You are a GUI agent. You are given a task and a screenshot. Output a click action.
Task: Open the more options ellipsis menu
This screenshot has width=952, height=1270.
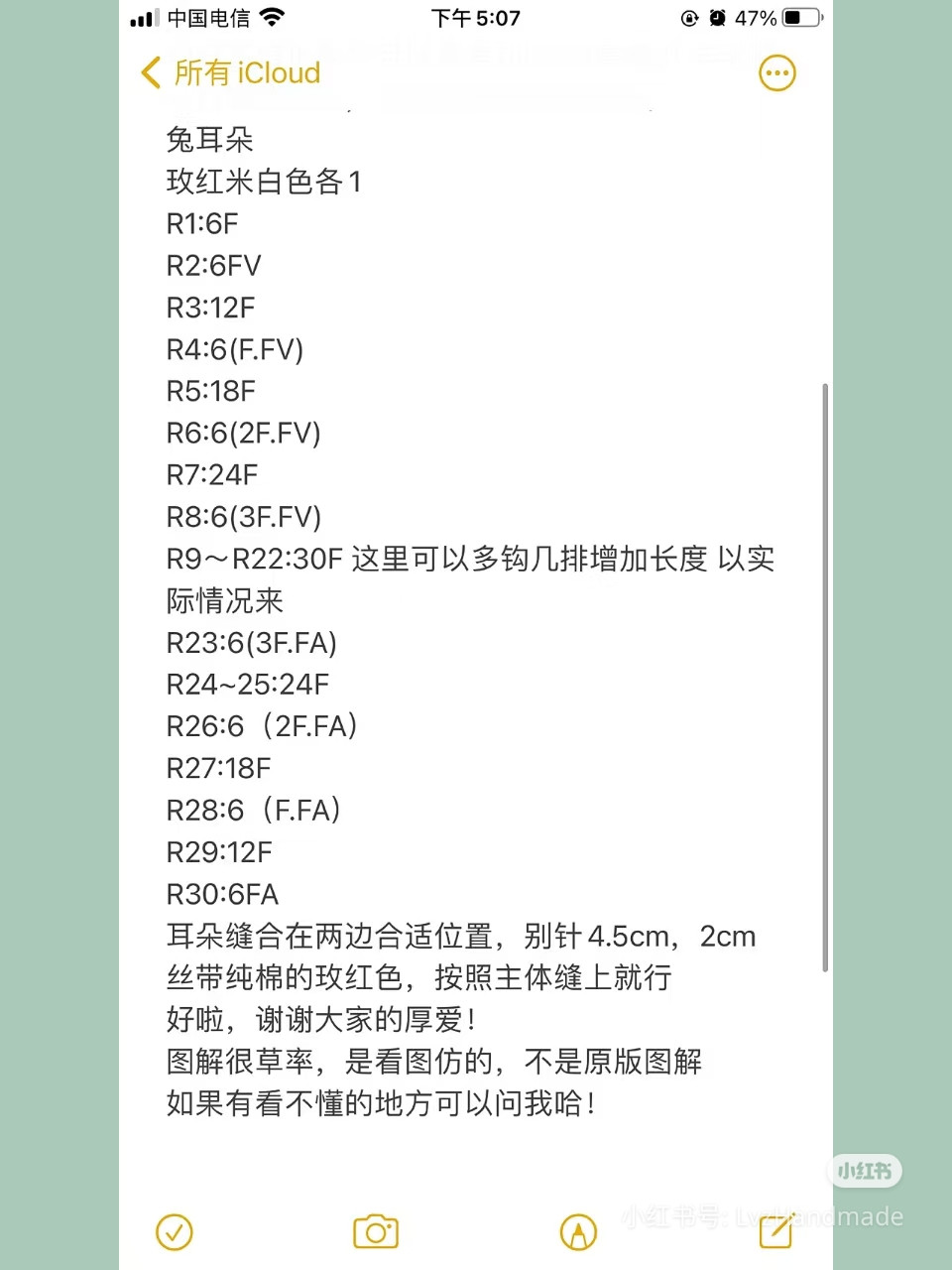776,72
